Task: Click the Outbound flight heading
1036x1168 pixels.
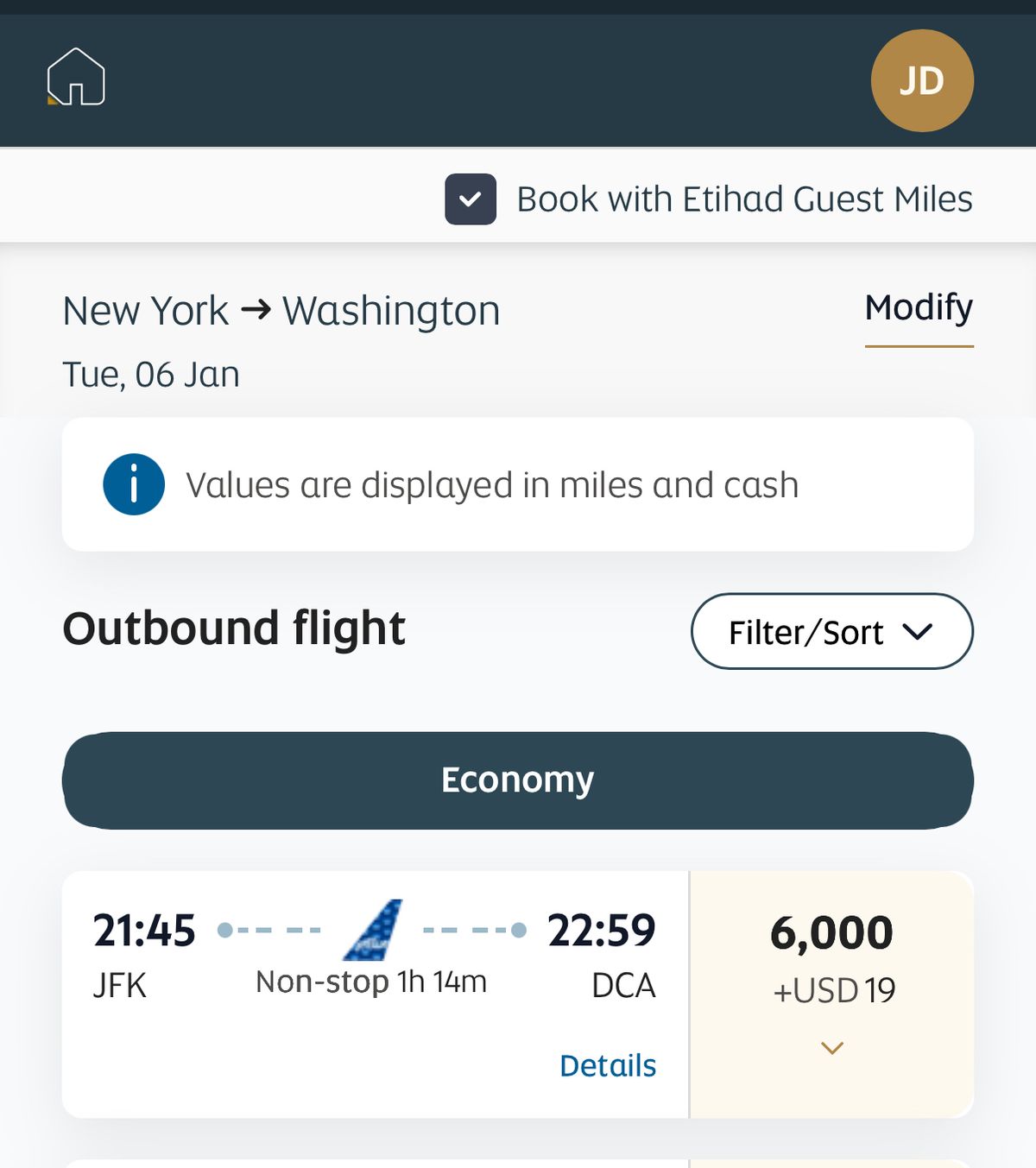Action: point(235,628)
